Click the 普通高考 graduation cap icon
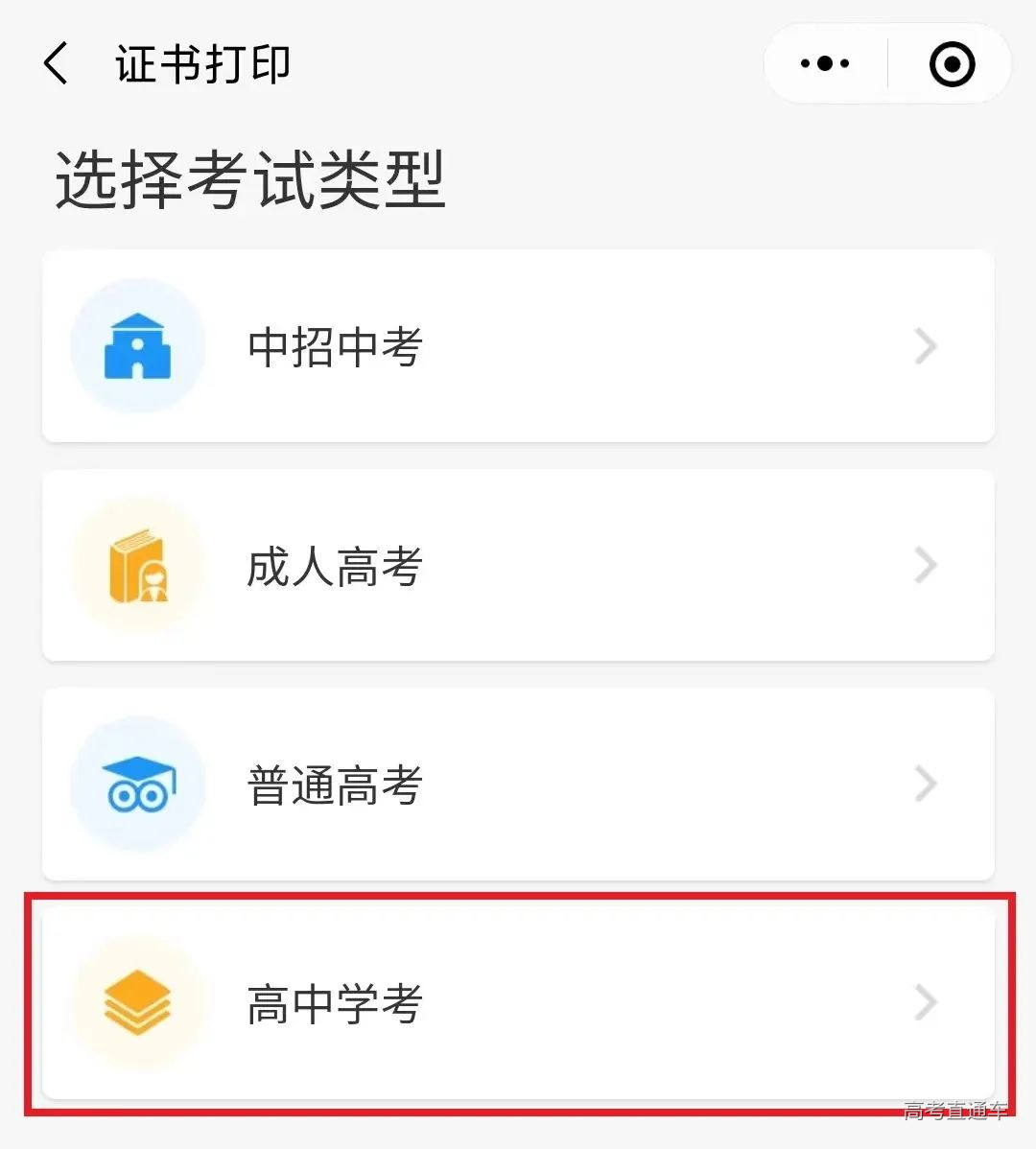Screen dimensions: 1036x1149 (138, 784)
